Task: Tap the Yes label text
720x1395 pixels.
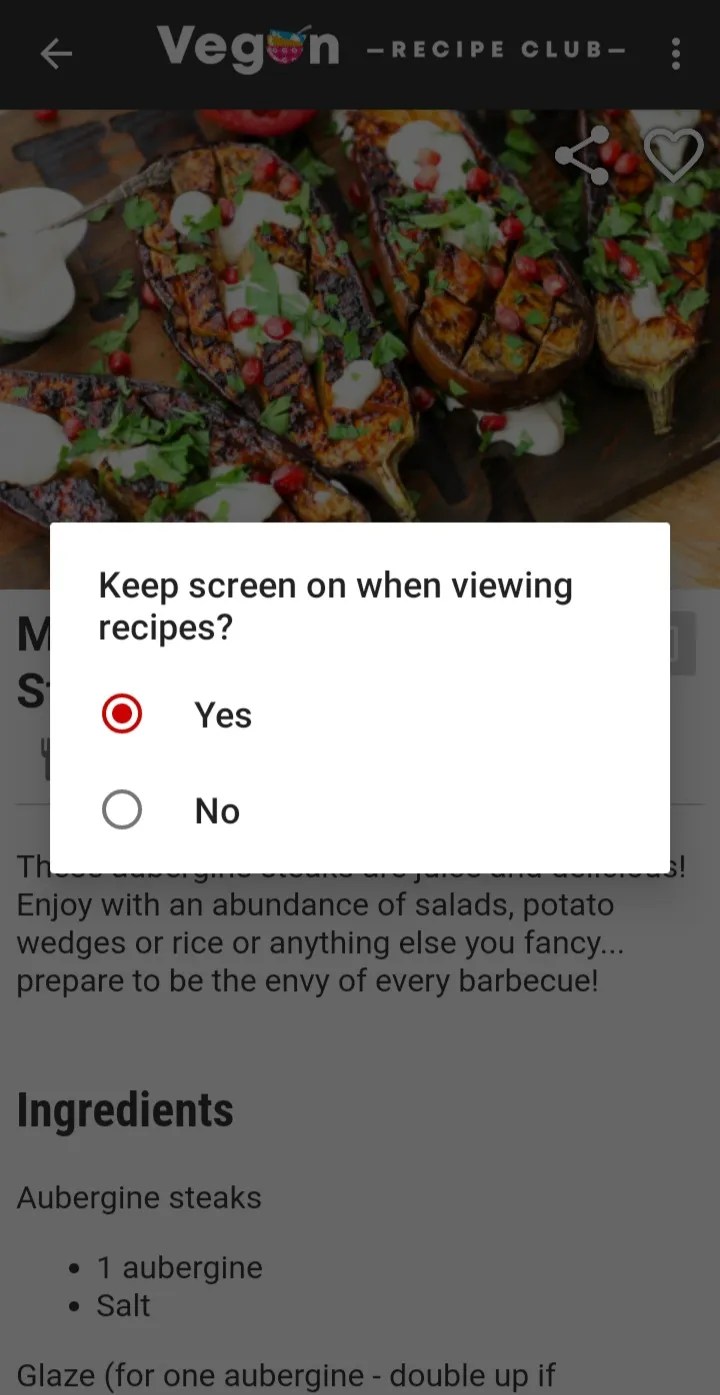Action: pyautogui.click(x=222, y=714)
